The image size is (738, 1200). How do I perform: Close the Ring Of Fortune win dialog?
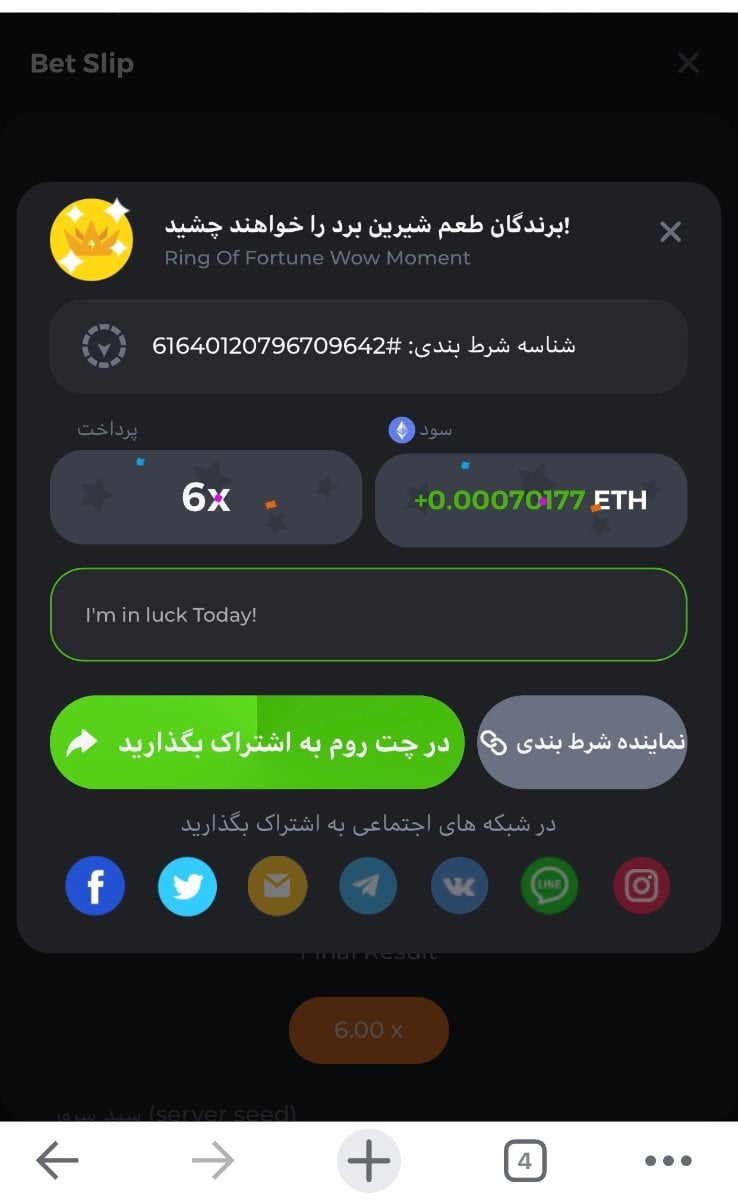click(670, 232)
